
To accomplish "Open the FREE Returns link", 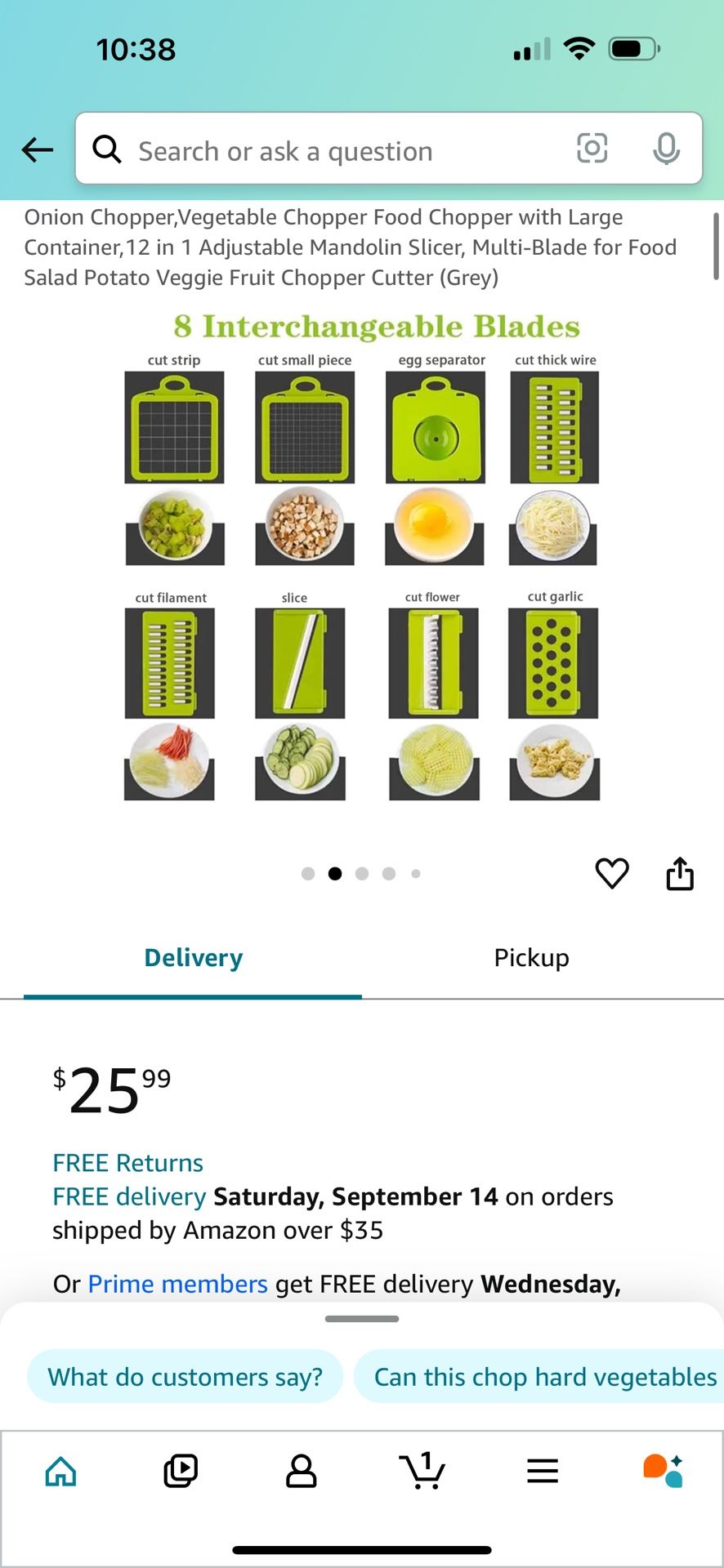I will point(127,1163).
